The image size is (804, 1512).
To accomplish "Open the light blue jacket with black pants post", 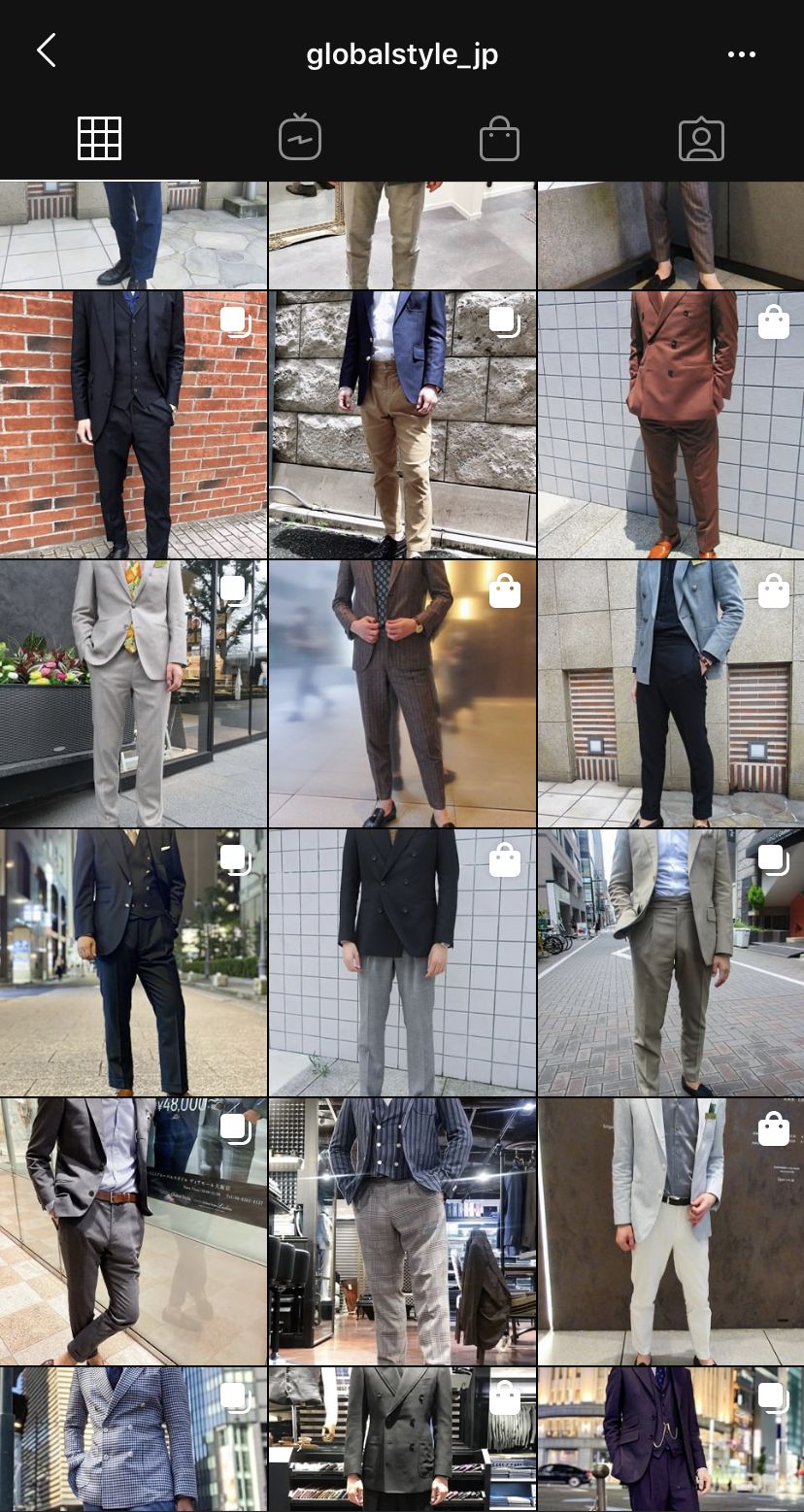I will tap(671, 693).
